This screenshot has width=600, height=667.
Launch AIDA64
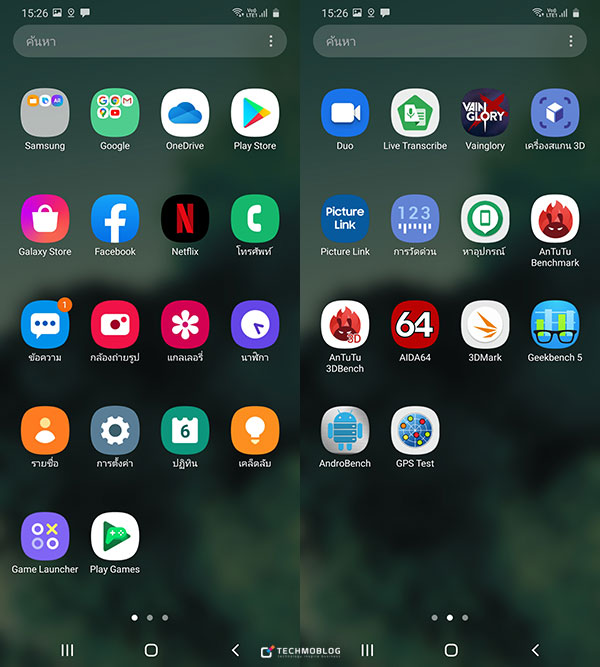click(x=415, y=325)
